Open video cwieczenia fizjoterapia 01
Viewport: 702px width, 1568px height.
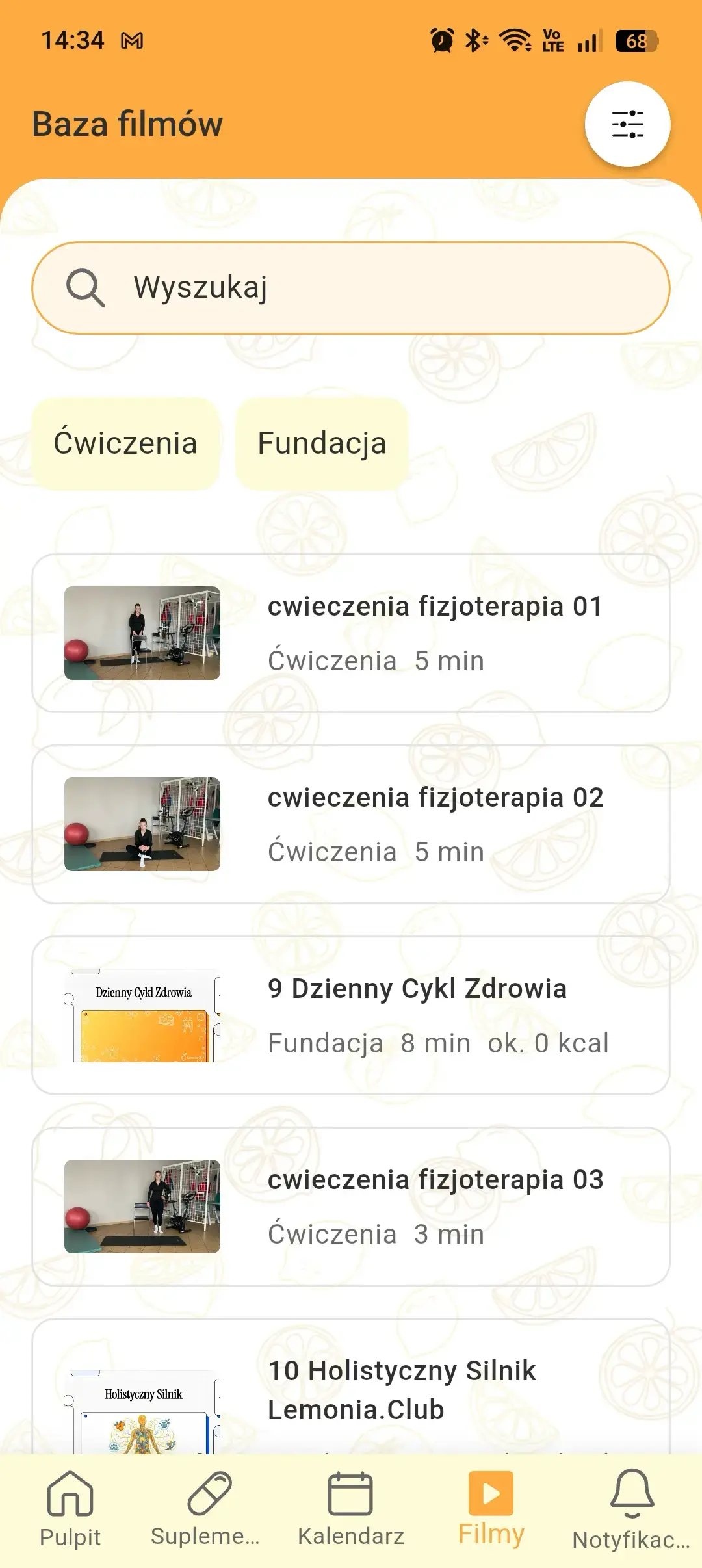pyautogui.click(x=351, y=633)
